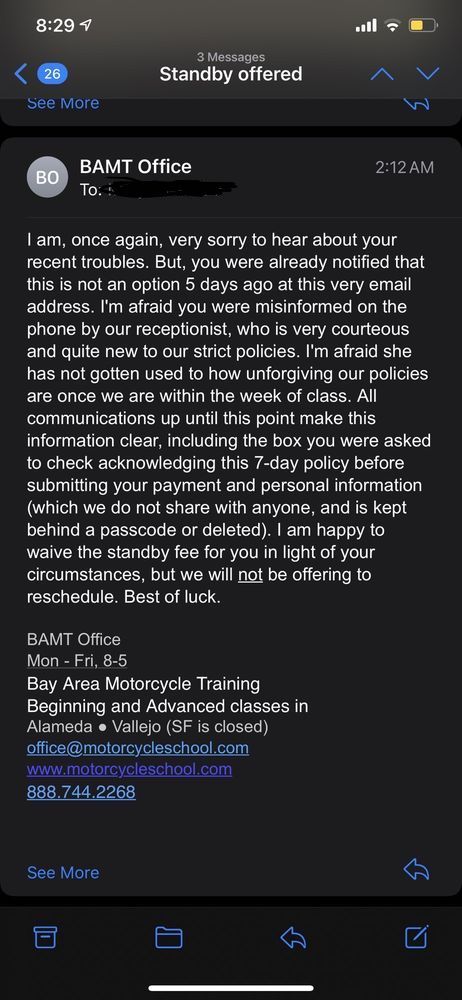This screenshot has width=462, height=1000.
Task: Jump to the next message with down arrow
Action: click(x=428, y=74)
